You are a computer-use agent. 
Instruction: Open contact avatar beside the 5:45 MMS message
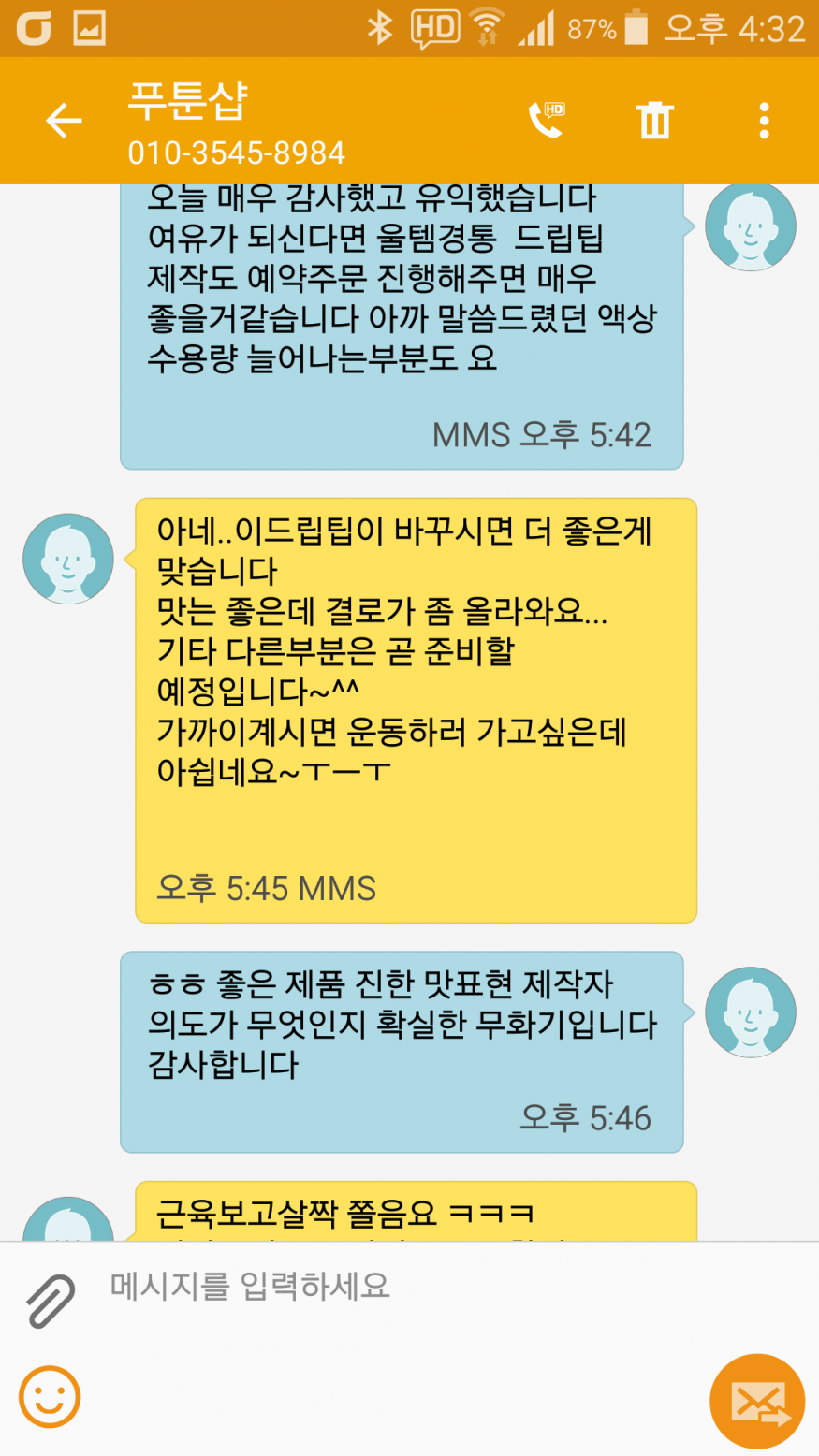(x=68, y=559)
